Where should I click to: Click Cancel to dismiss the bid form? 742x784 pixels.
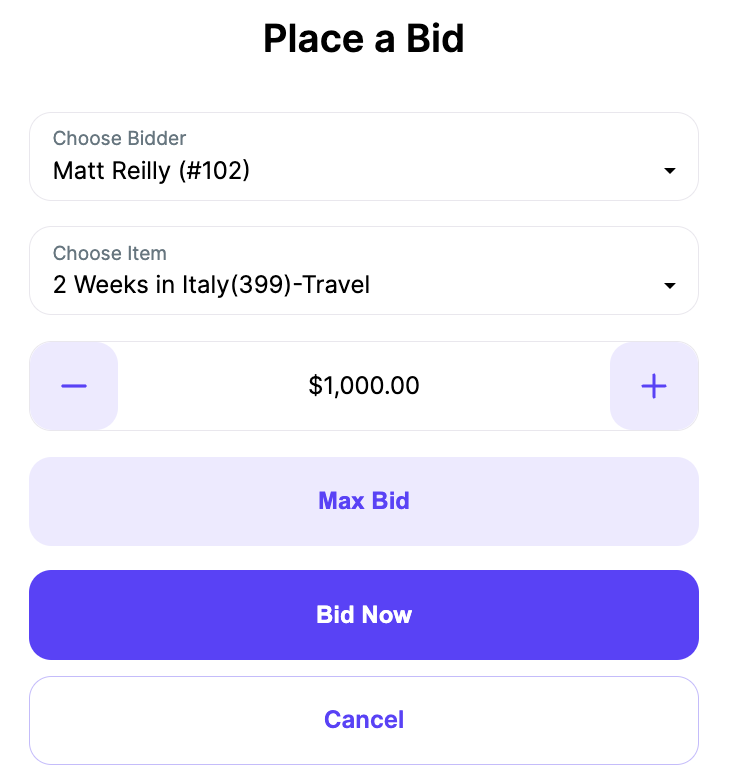coord(364,720)
